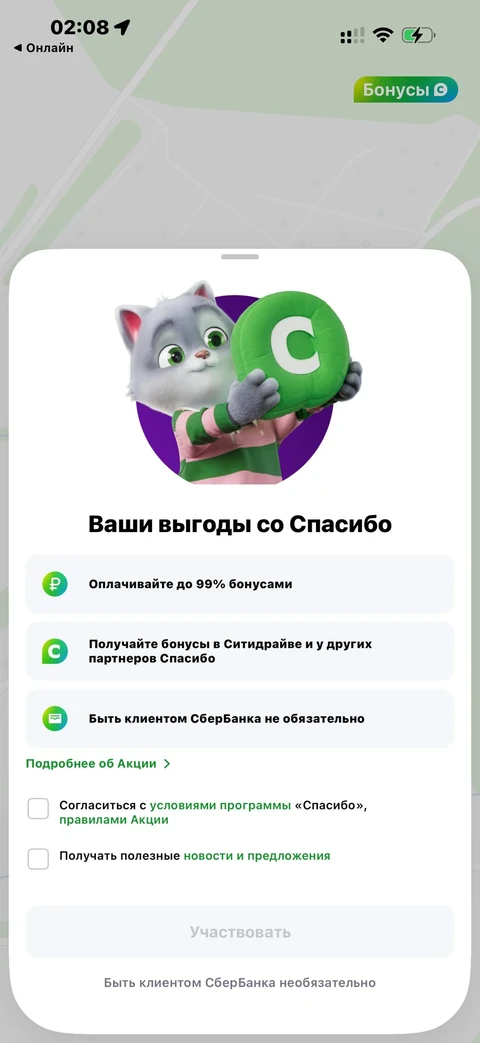Open the Бонусы badge
480x1043 pixels.
406,89
